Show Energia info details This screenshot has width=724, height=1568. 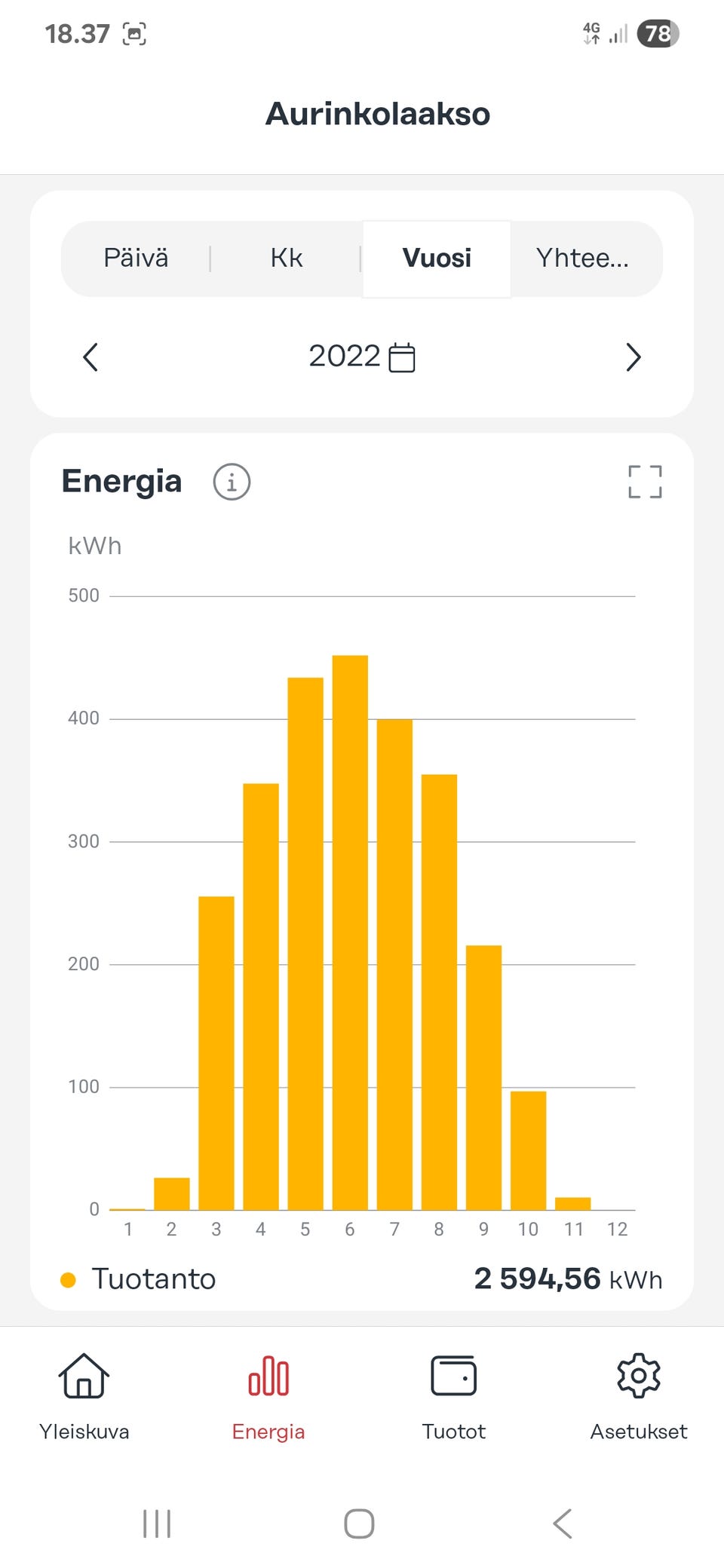(x=232, y=482)
